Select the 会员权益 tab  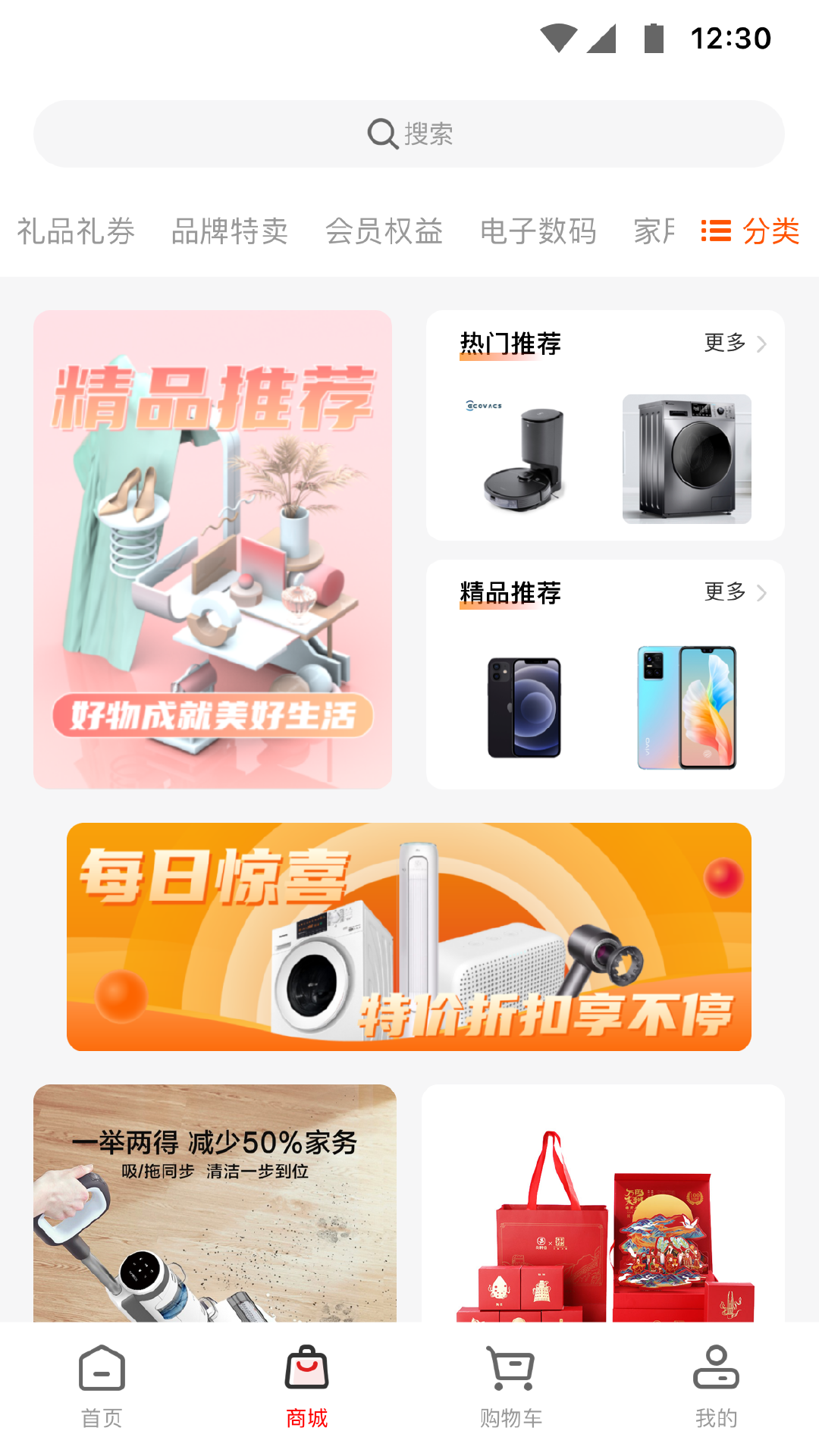coord(384,231)
